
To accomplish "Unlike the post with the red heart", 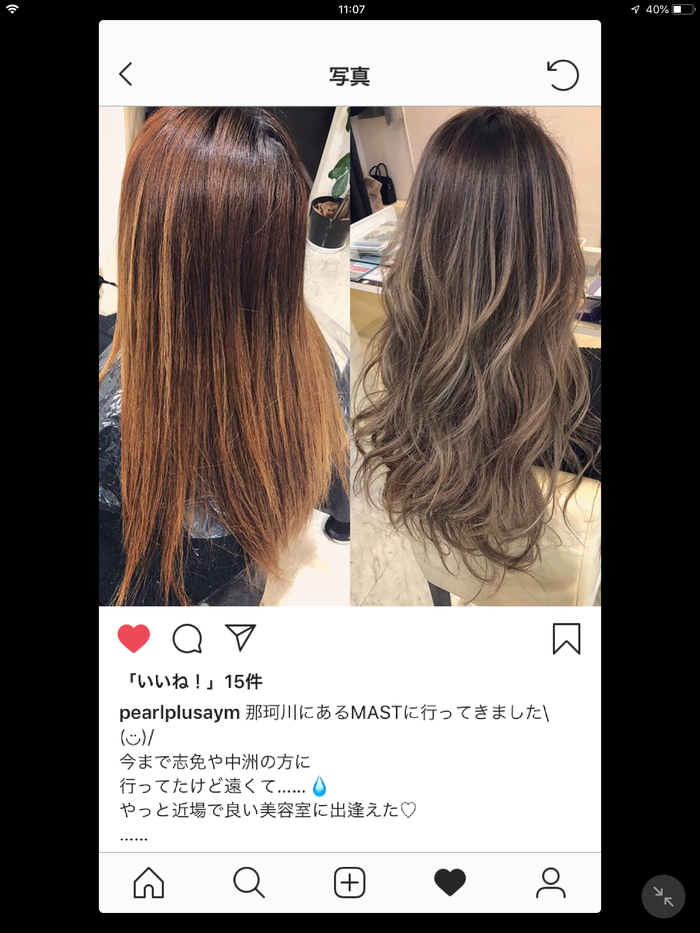I will point(133,638).
